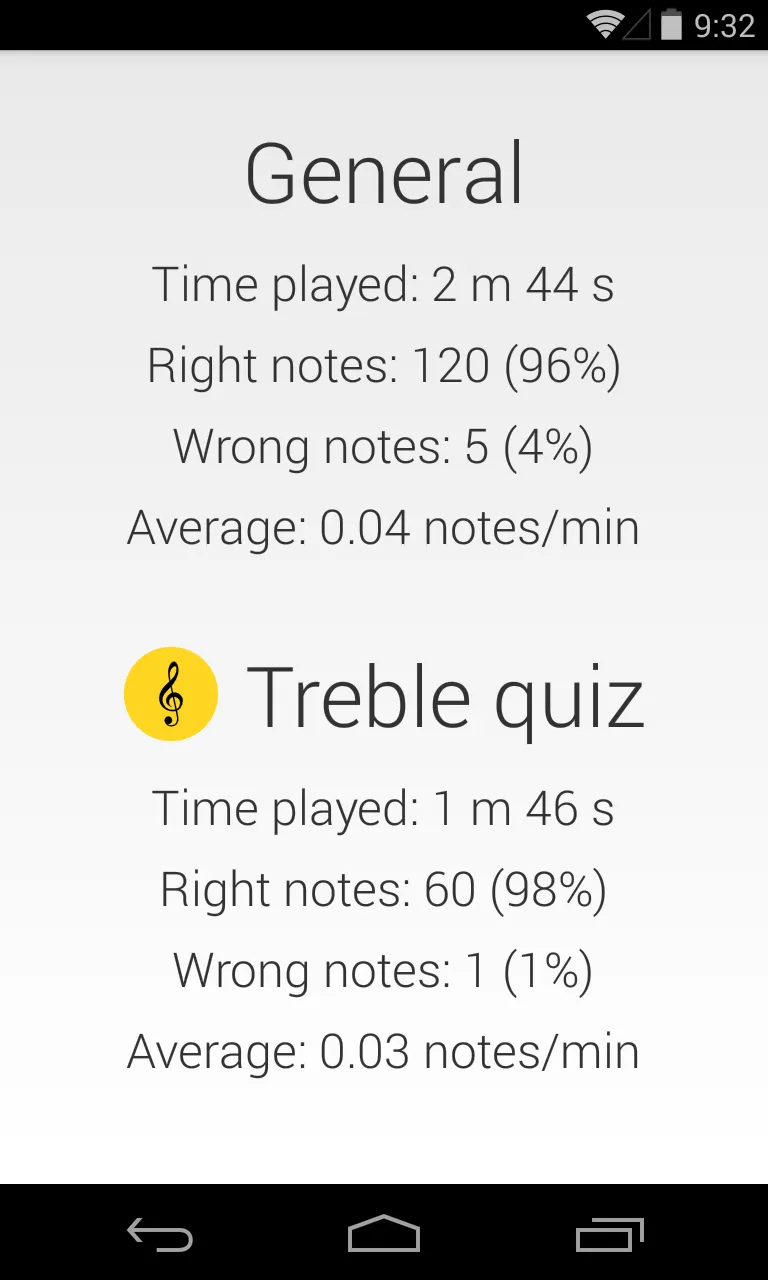Go back using the system back button
The width and height of the screenshot is (768, 1280).
(160, 1235)
